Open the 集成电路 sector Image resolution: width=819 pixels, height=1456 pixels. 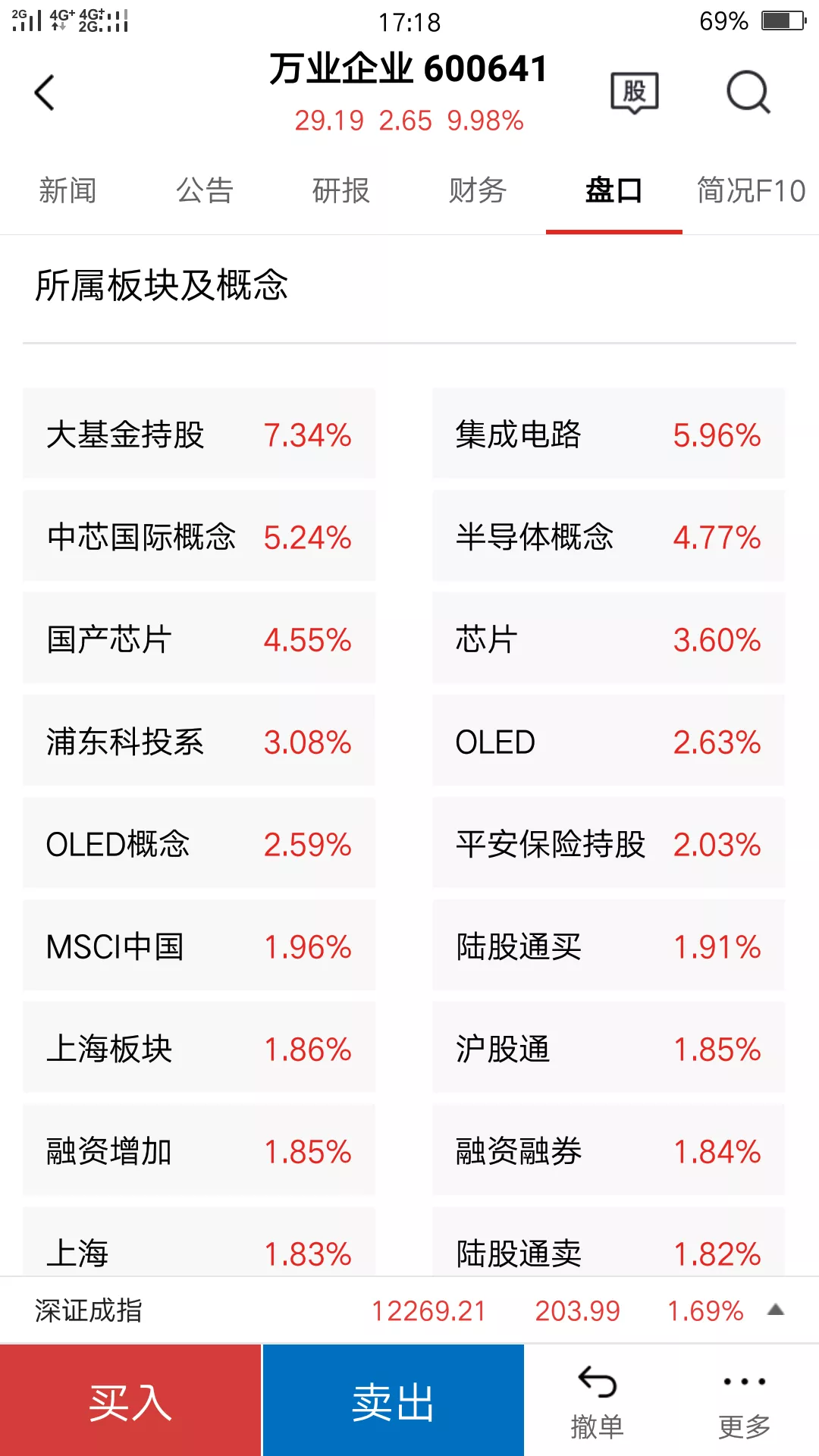coord(608,434)
